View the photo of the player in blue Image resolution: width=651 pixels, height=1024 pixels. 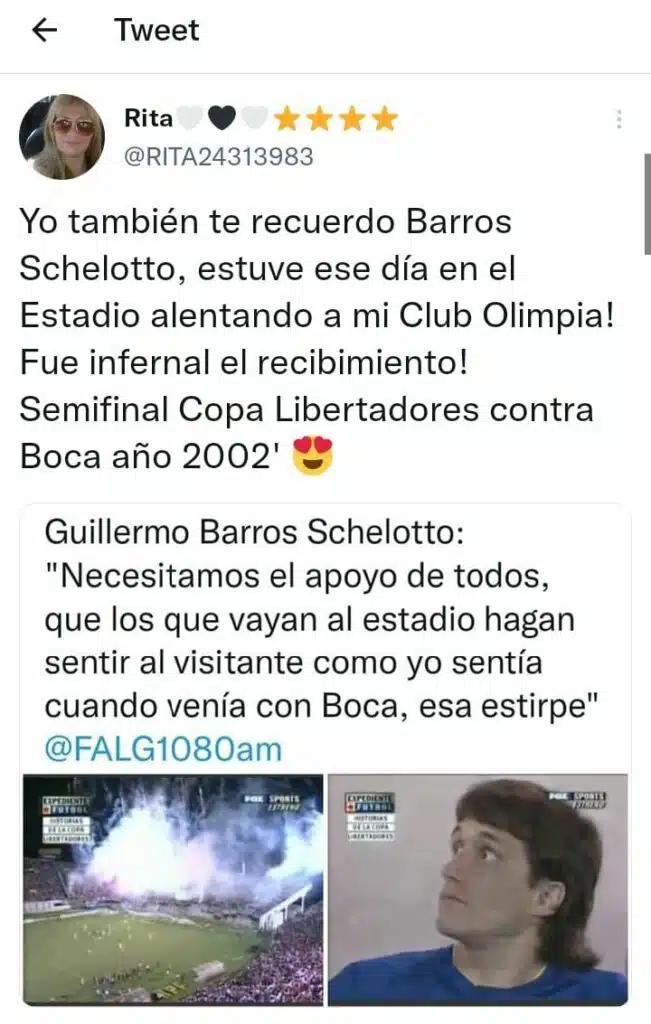pos(478,888)
